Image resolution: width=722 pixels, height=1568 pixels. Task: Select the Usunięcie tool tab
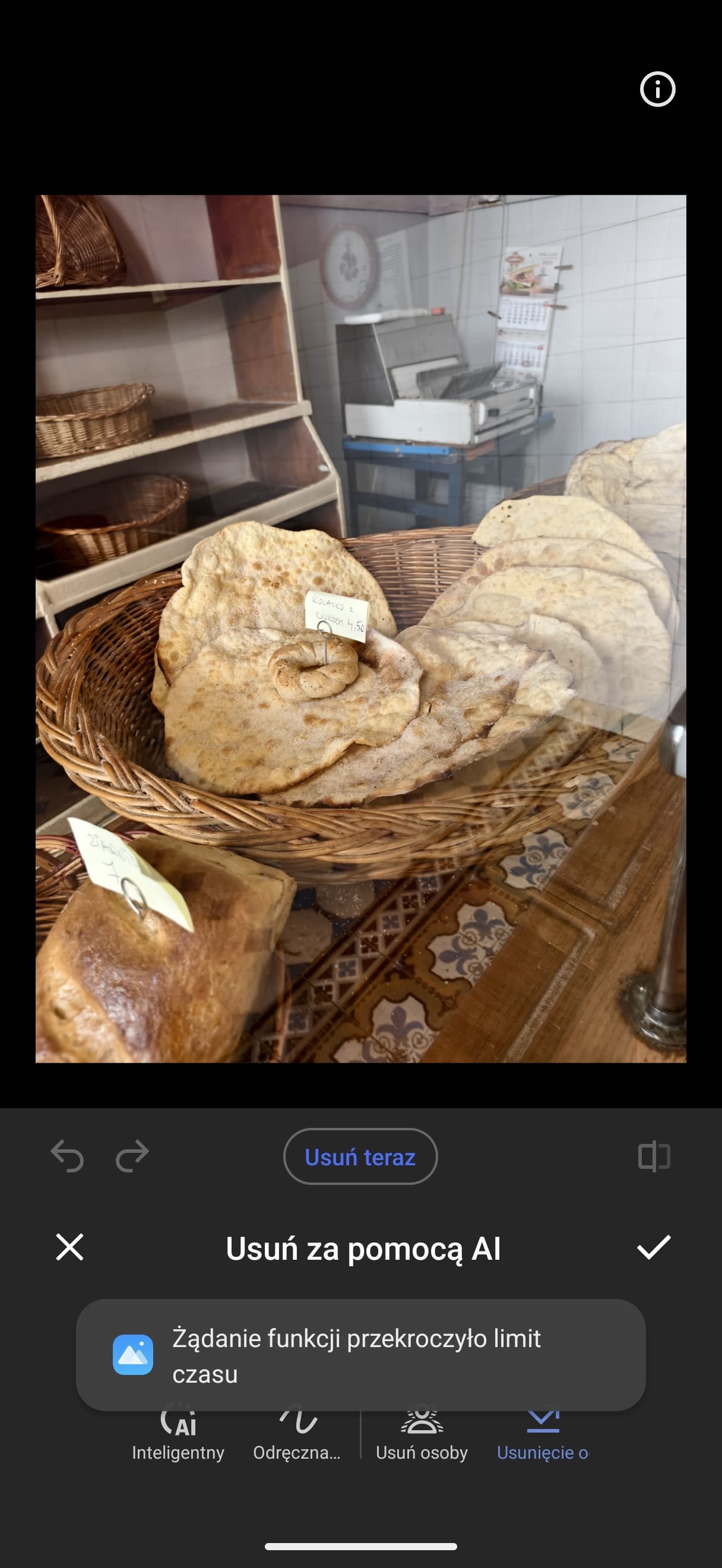coord(543,1436)
